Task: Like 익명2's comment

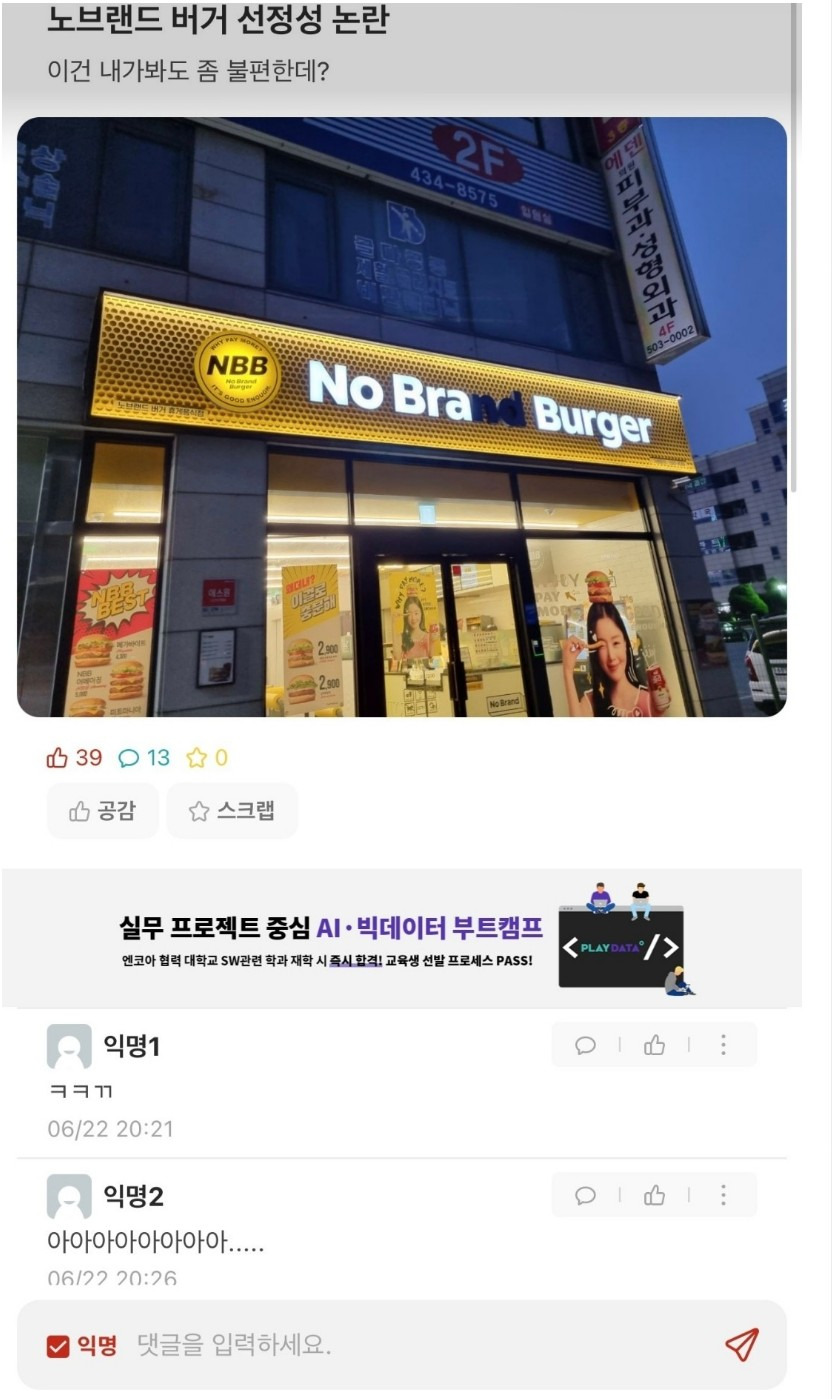Action: (x=655, y=1195)
